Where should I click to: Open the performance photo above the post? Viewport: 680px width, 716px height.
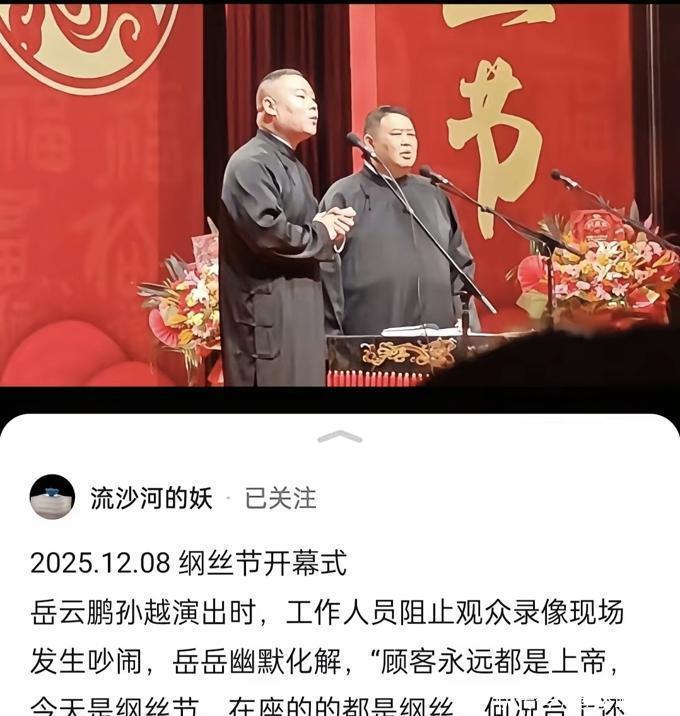[x=340, y=195]
